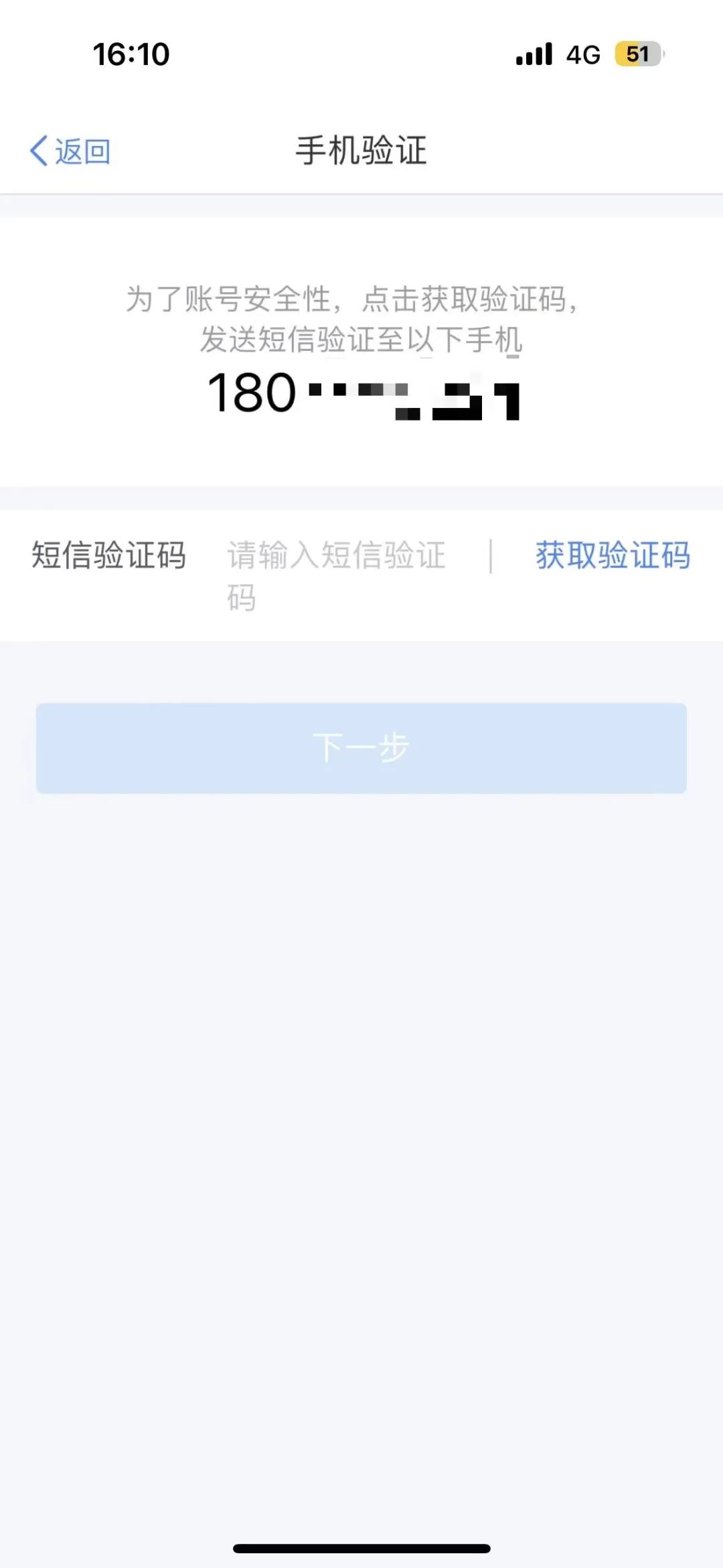This screenshot has width=723, height=1568.
Task: Tap the 下一步 button
Action: point(361,748)
